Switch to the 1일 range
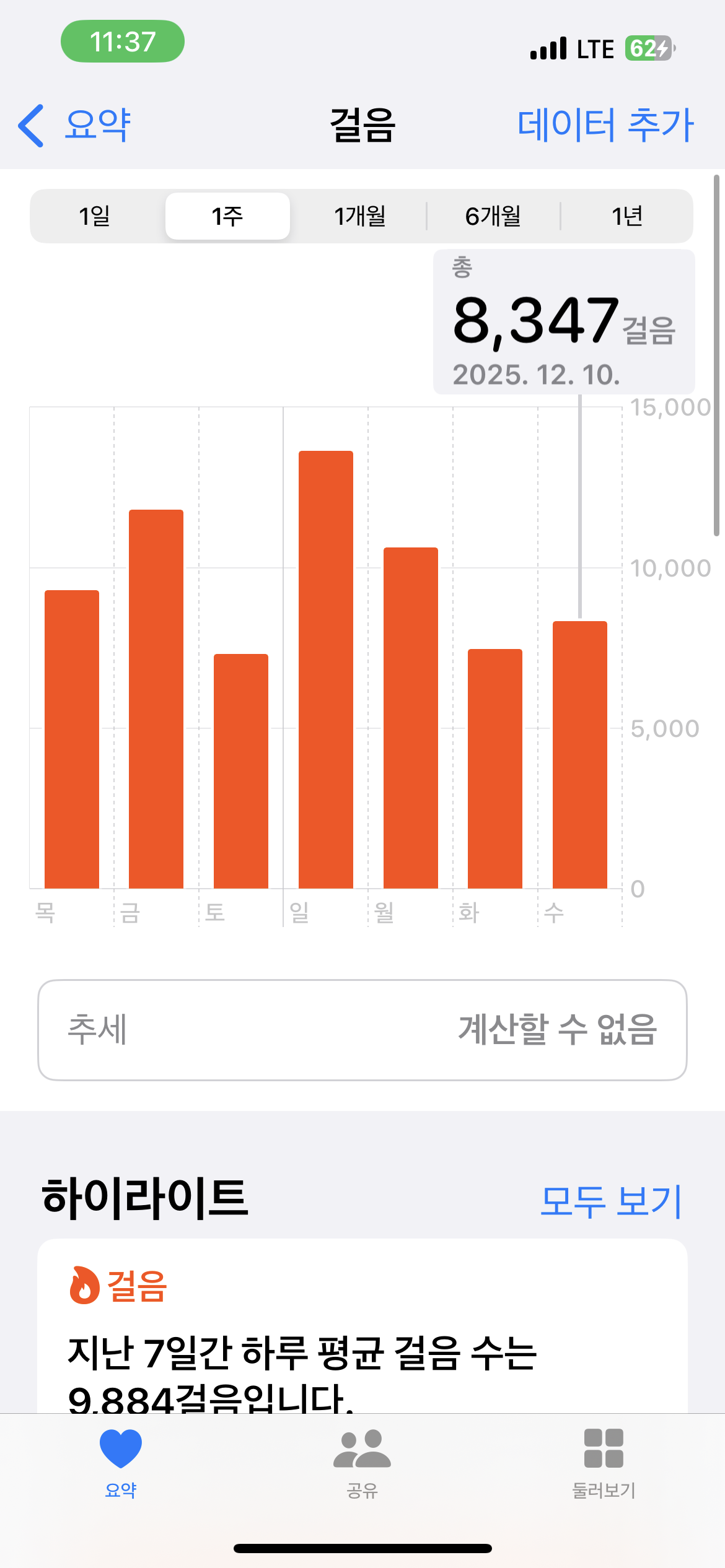This screenshot has height=1568, width=725. point(95,216)
